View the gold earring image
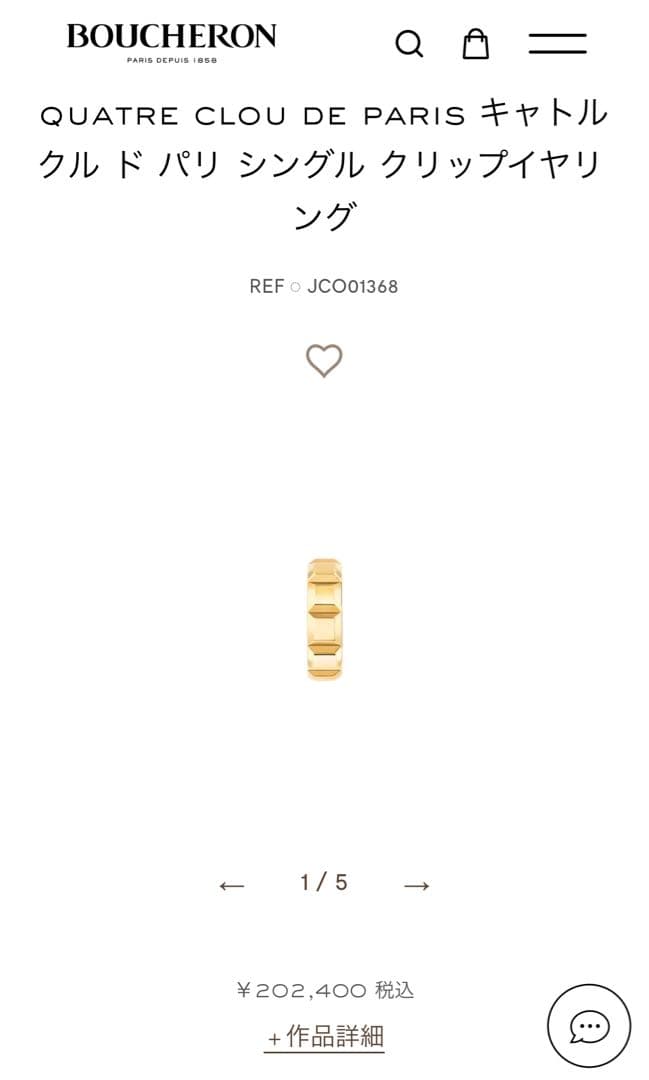 (324, 620)
